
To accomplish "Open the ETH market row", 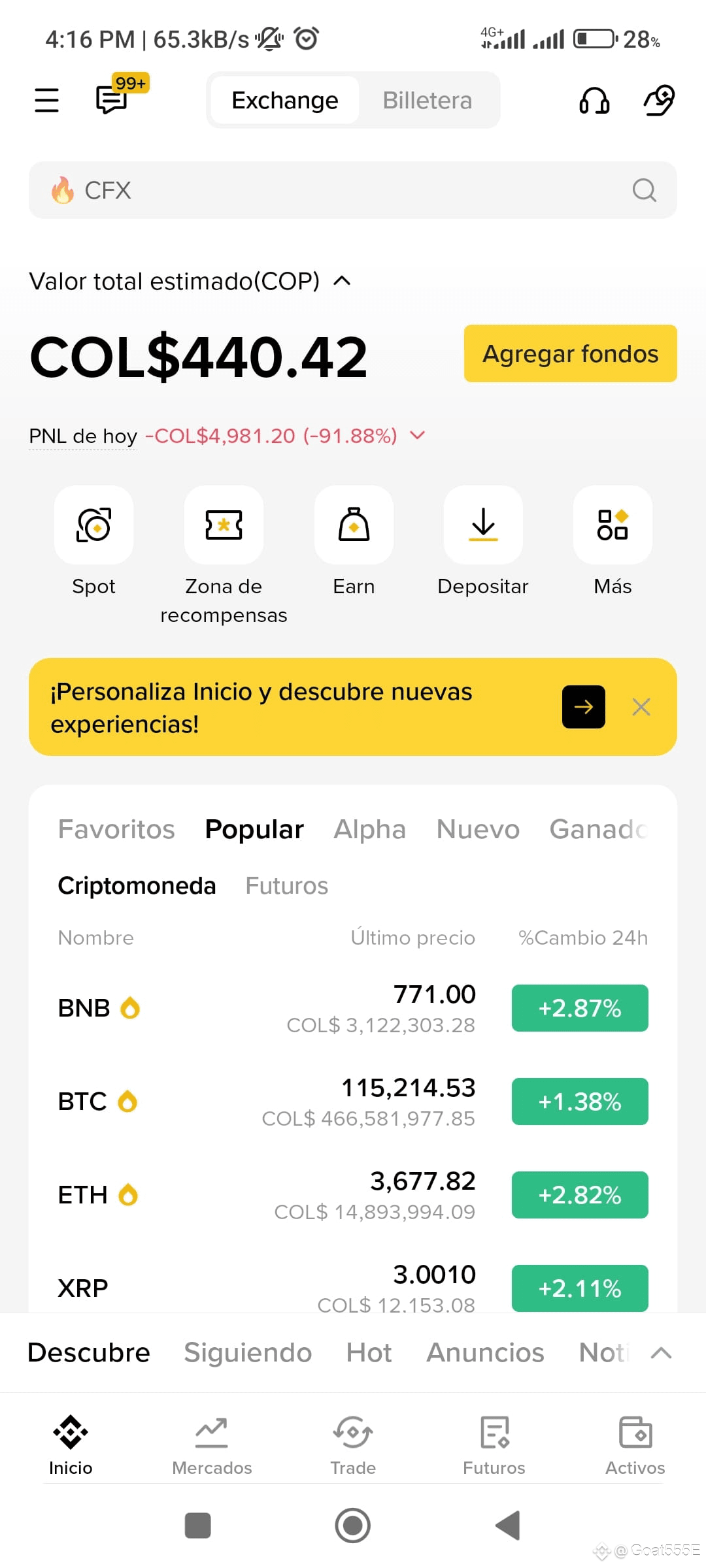I will coord(353,1195).
